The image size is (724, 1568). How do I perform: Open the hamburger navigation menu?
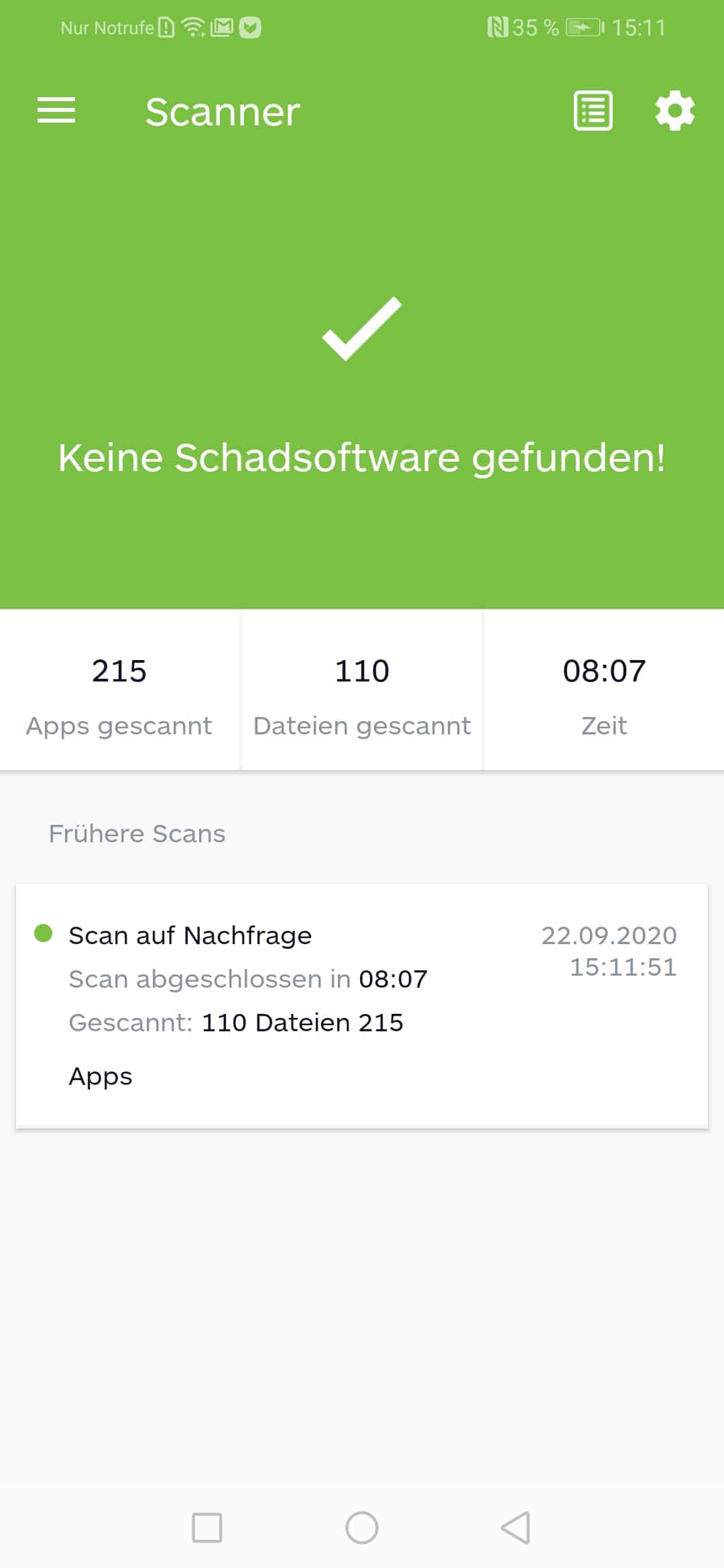(x=56, y=111)
